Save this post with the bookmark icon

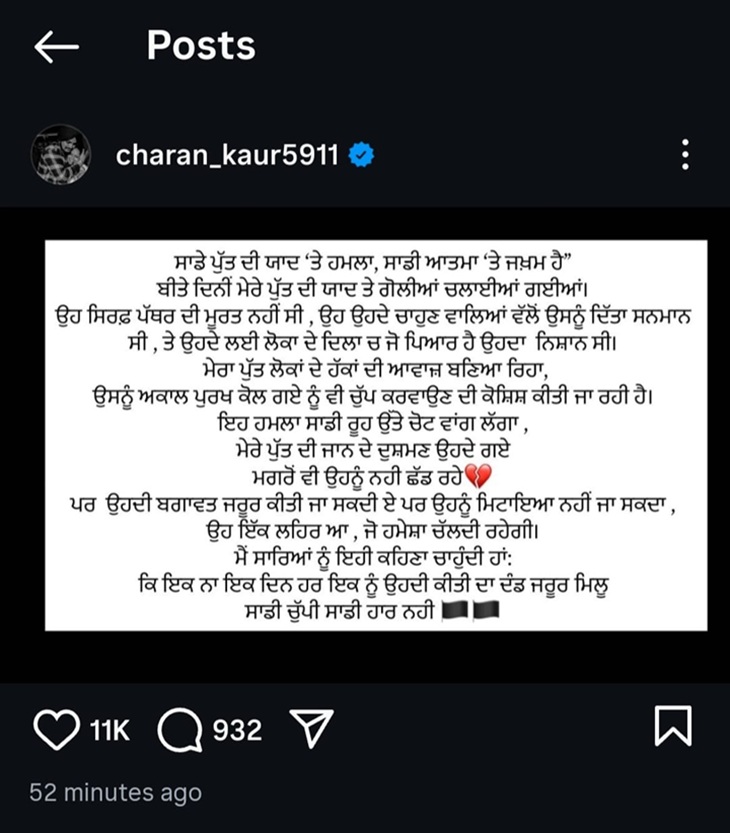[672, 727]
